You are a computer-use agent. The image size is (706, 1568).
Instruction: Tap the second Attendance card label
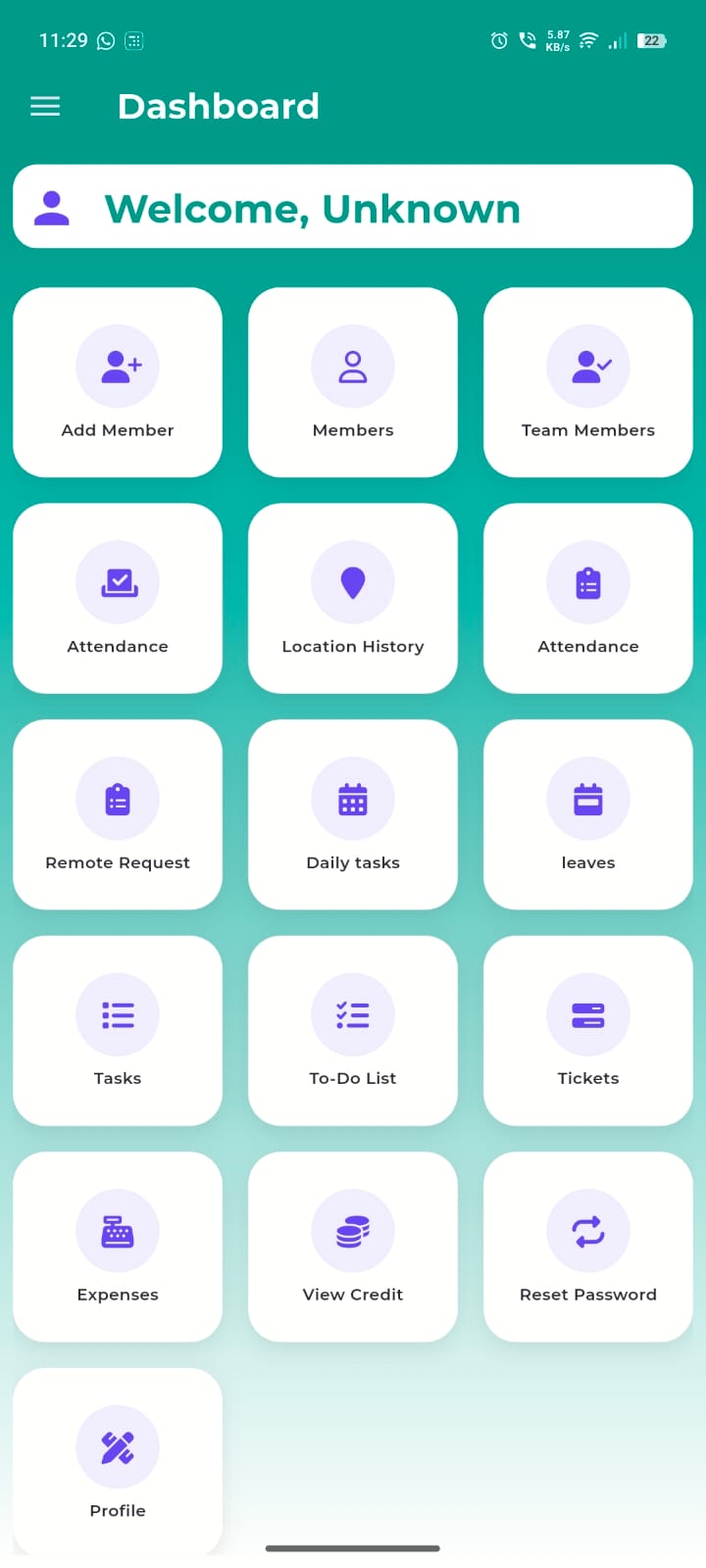pyautogui.click(x=588, y=646)
